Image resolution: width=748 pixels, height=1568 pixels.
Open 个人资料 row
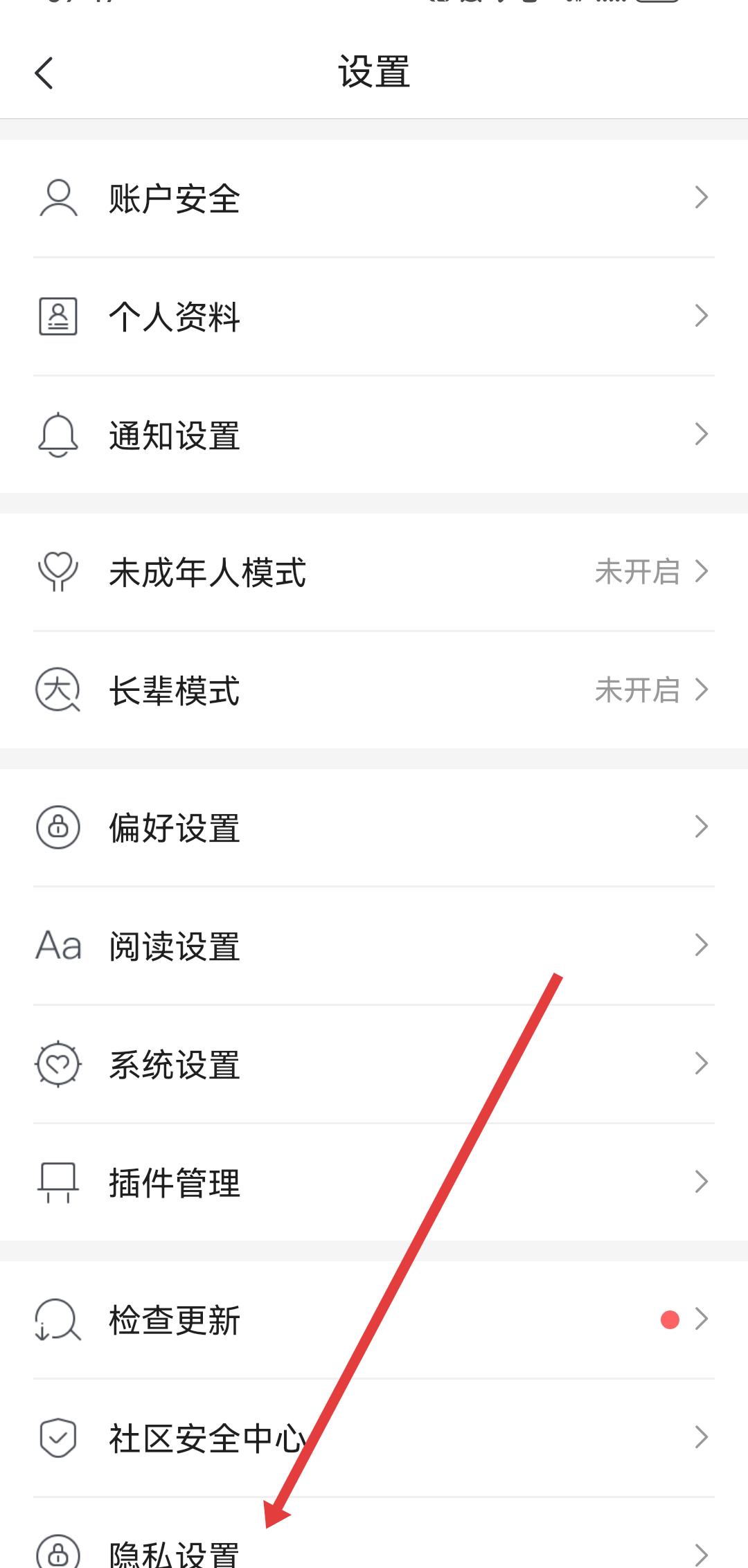pos(374,317)
